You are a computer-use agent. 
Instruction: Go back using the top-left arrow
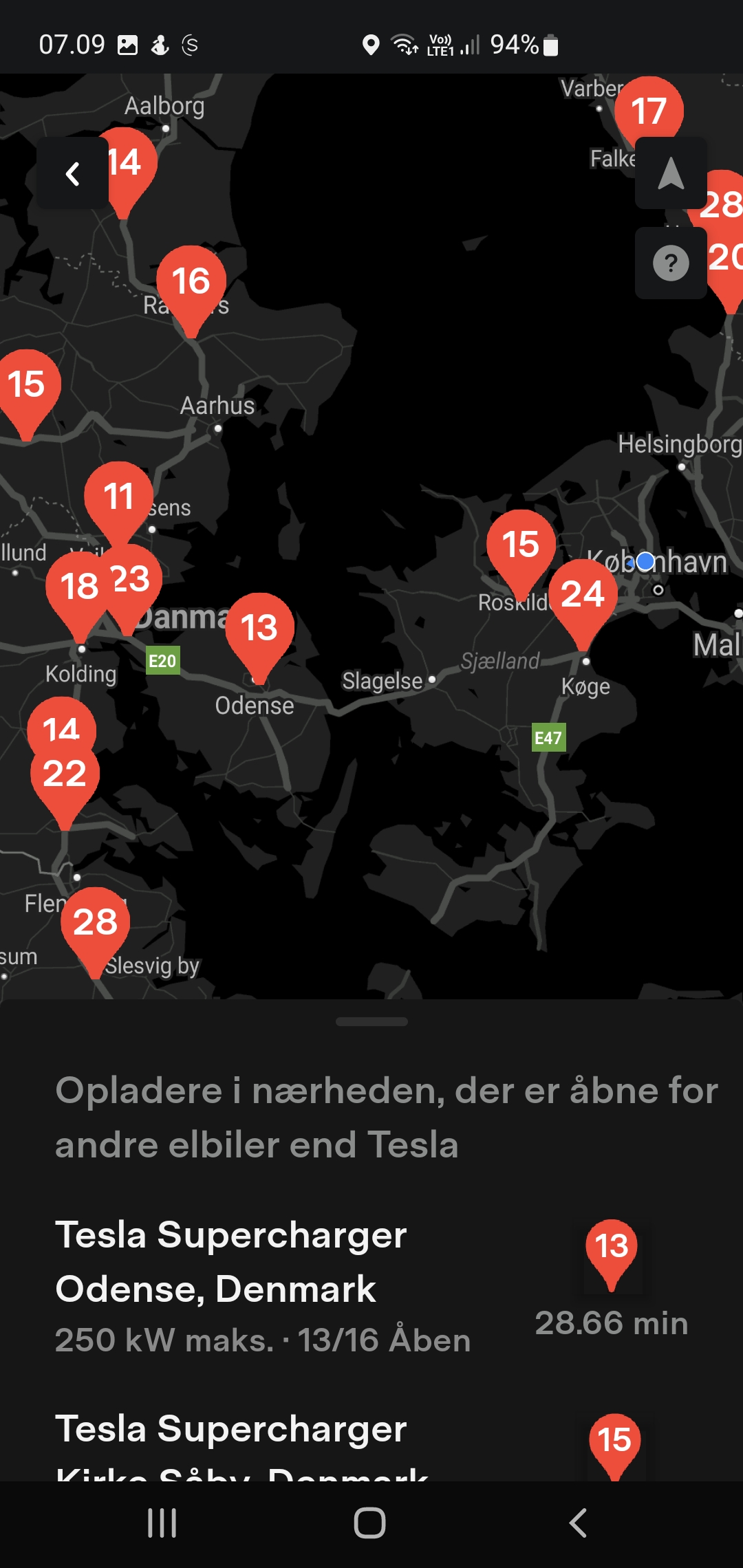click(72, 173)
